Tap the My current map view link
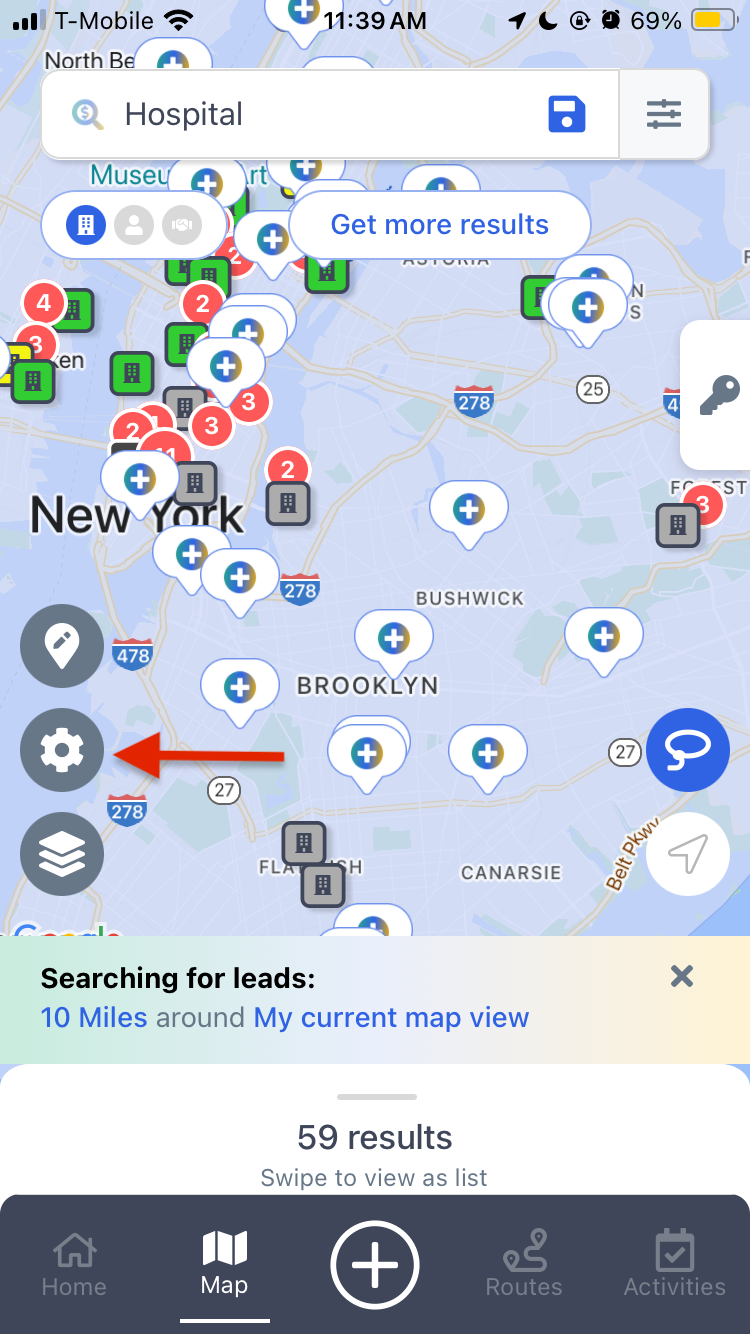Image resolution: width=750 pixels, height=1334 pixels. (391, 1018)
